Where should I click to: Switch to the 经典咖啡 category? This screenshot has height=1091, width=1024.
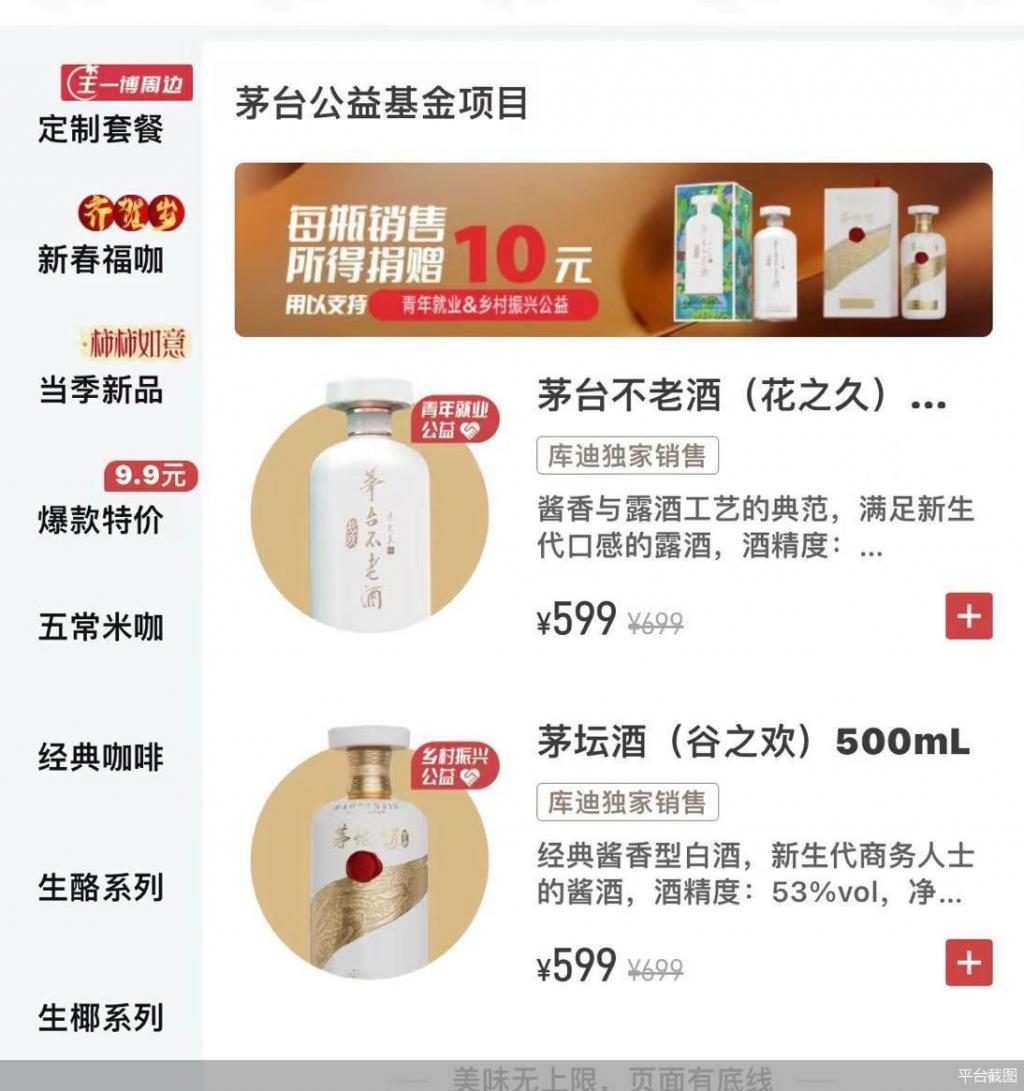pyautogui.click(x=100, y=757)
